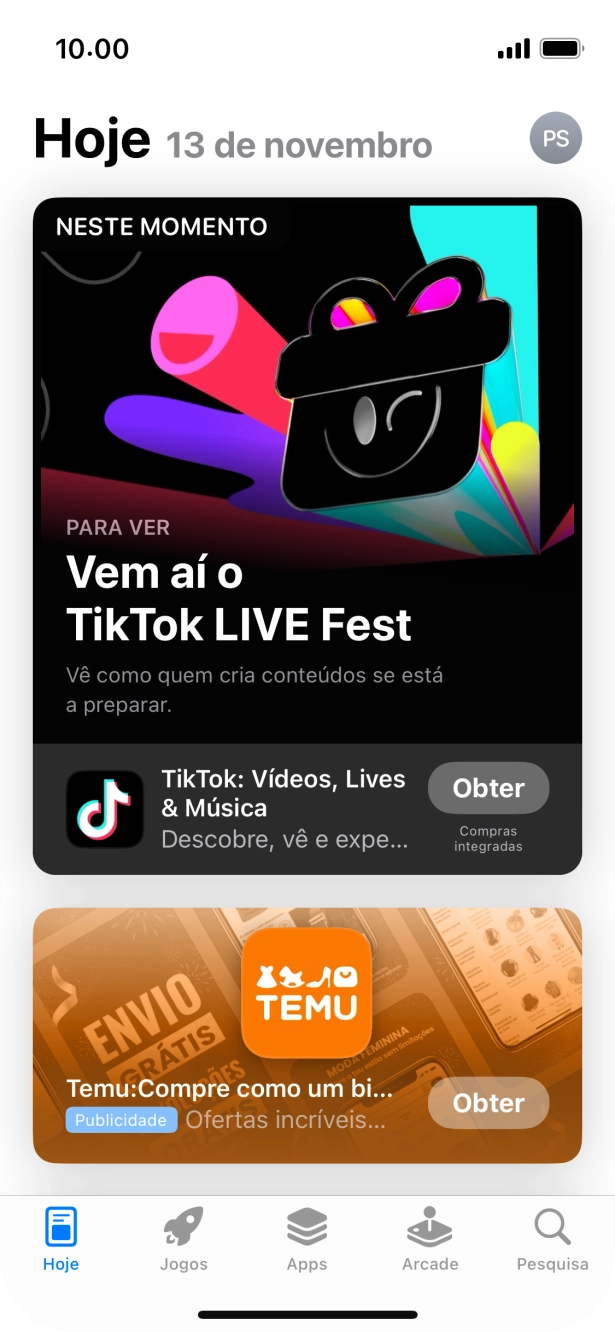This screenshot has height=1332, width=615.
Task: Open the Pesquisa search tab
Action: [x=552, y=1238]
